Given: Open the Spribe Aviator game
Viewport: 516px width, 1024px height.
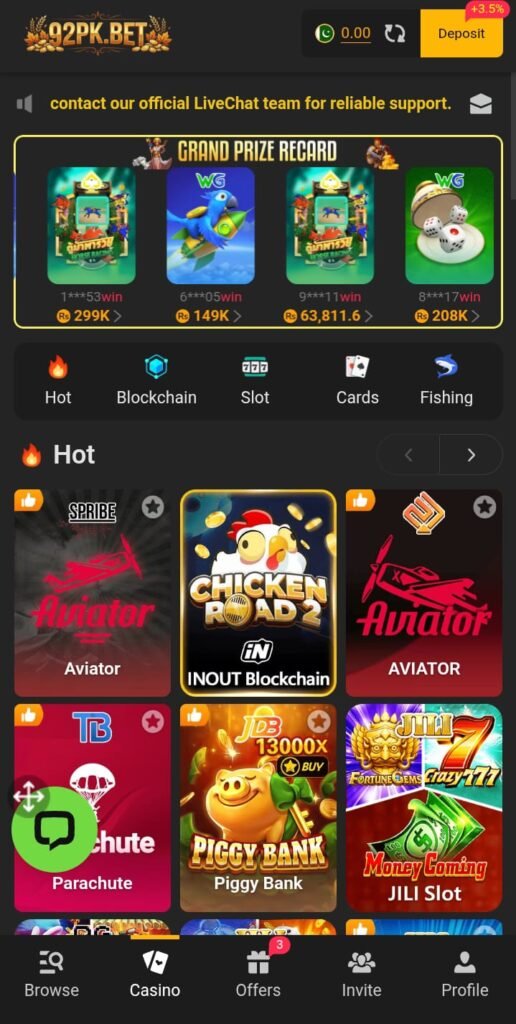Looking at the screenshot, I should pos(92,593).
